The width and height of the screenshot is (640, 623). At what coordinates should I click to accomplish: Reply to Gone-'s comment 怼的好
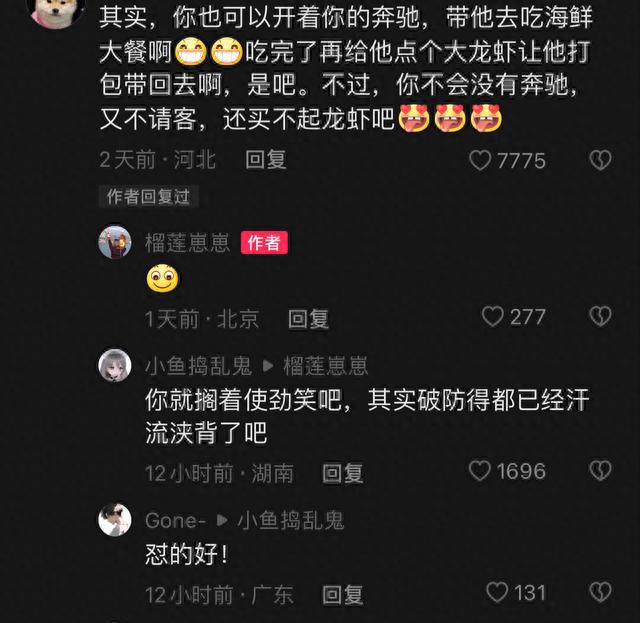coord(342,594)
